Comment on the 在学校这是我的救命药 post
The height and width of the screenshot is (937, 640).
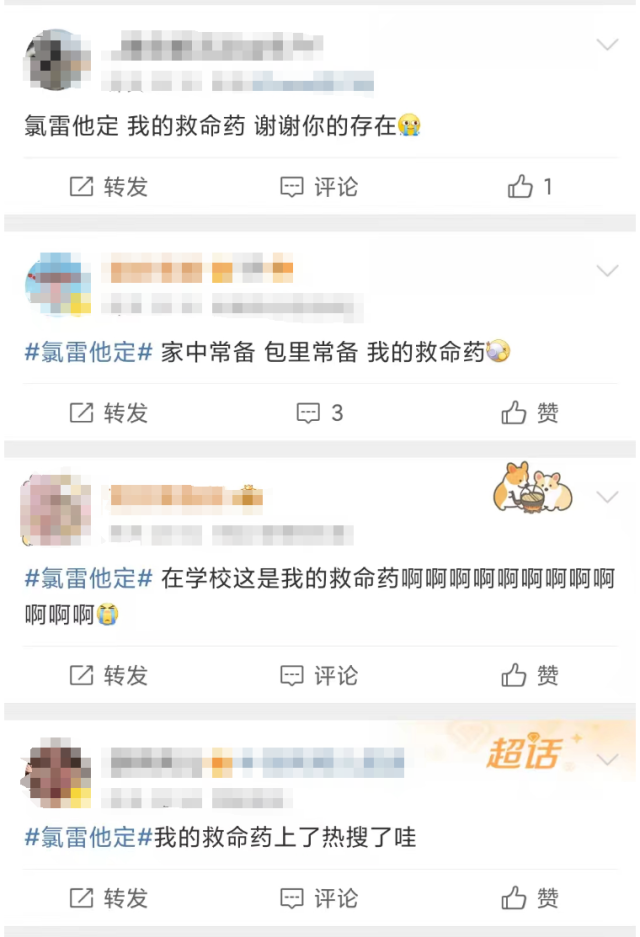pyautogui.click(x=319, y=676)
